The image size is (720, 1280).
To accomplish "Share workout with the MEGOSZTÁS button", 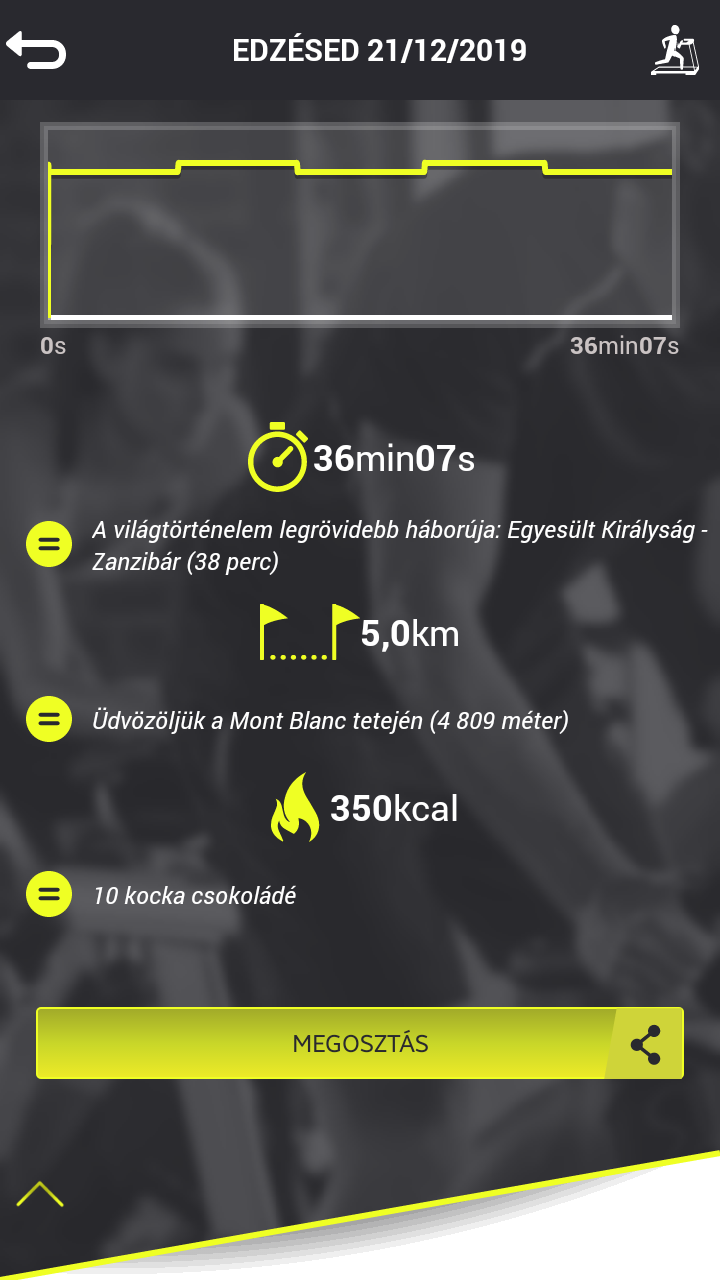I will [360, 1043].
